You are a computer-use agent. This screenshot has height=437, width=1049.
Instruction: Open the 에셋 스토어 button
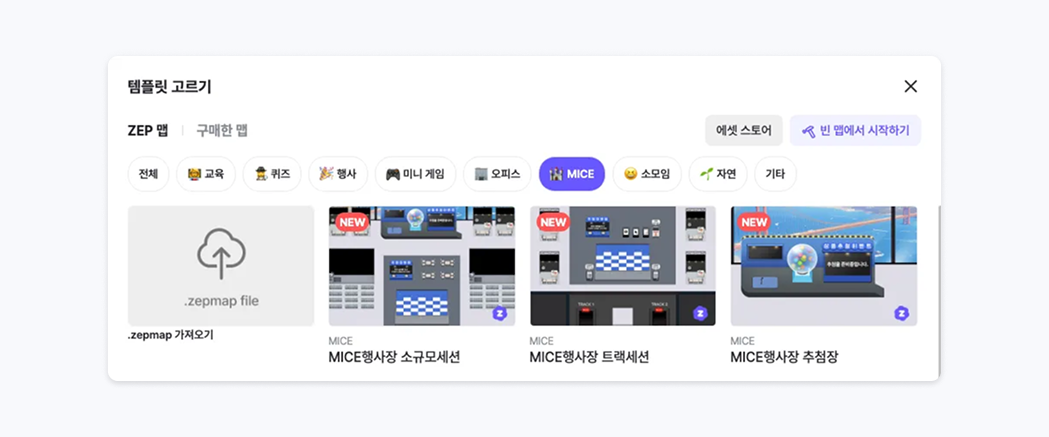(743, 130)
